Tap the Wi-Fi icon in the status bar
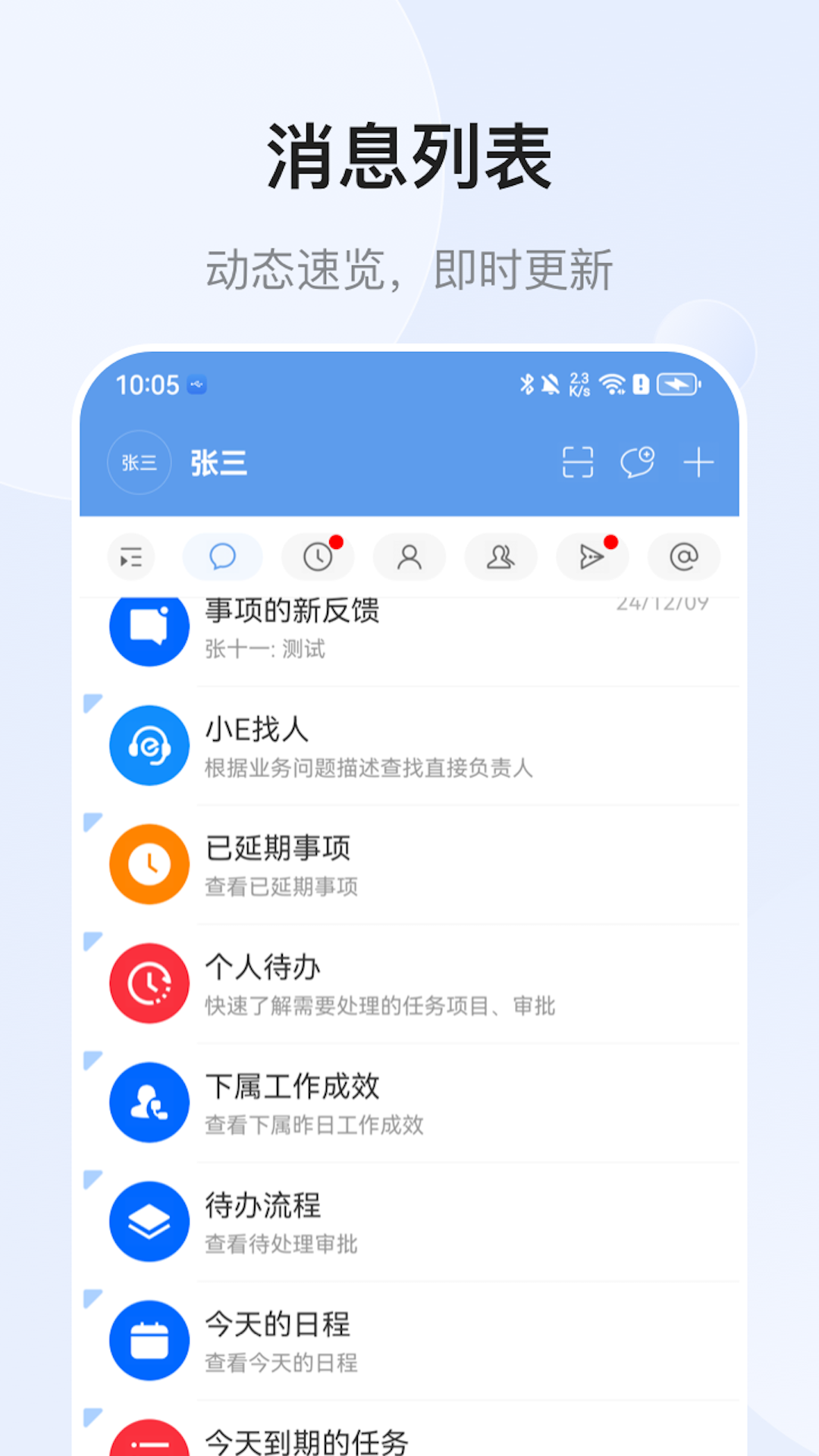Screen dimensions: 819x1456 click(611, 384)
